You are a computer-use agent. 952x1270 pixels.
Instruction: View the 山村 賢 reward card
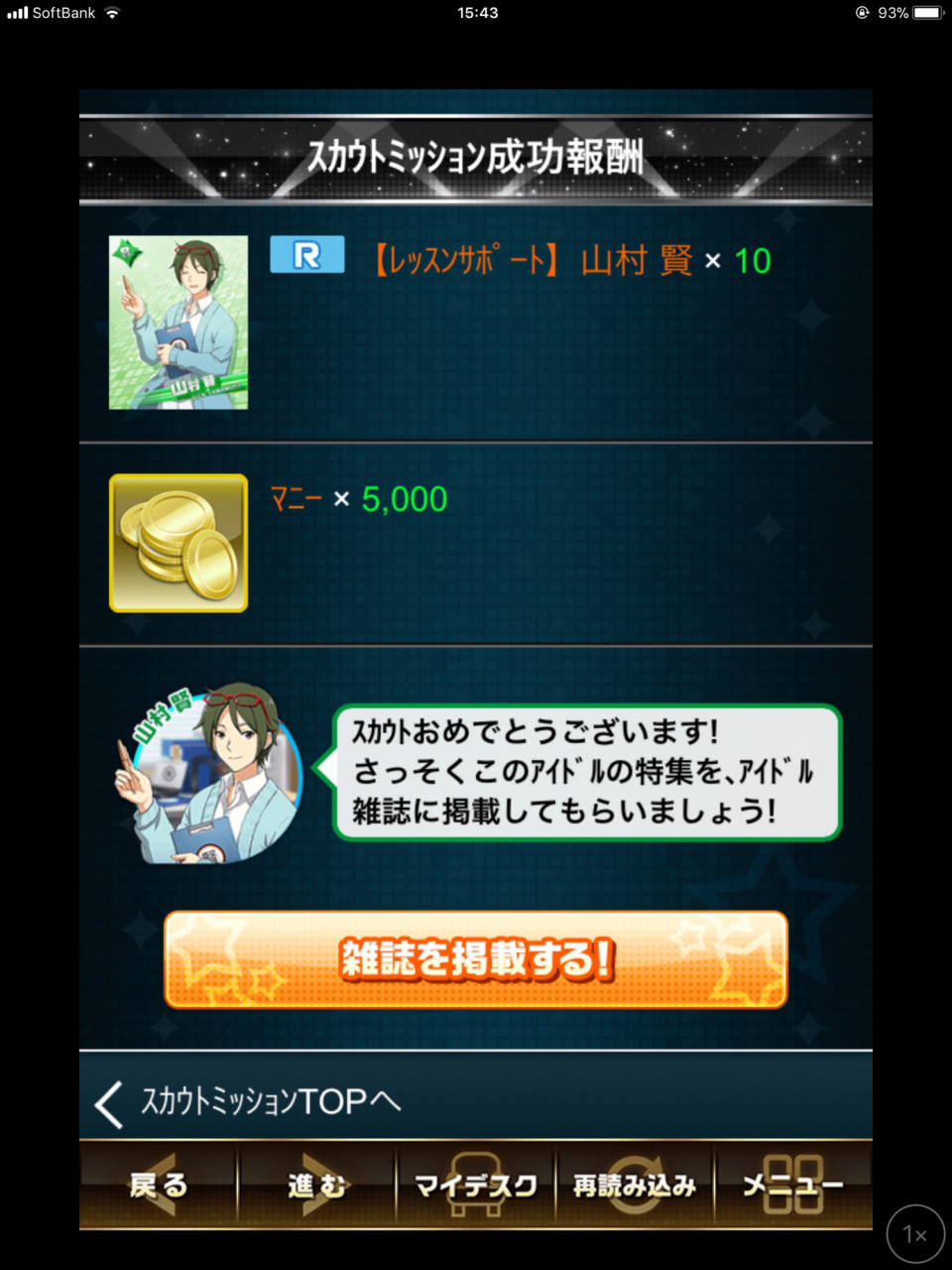pyautogui.click(x=178, y=322)
